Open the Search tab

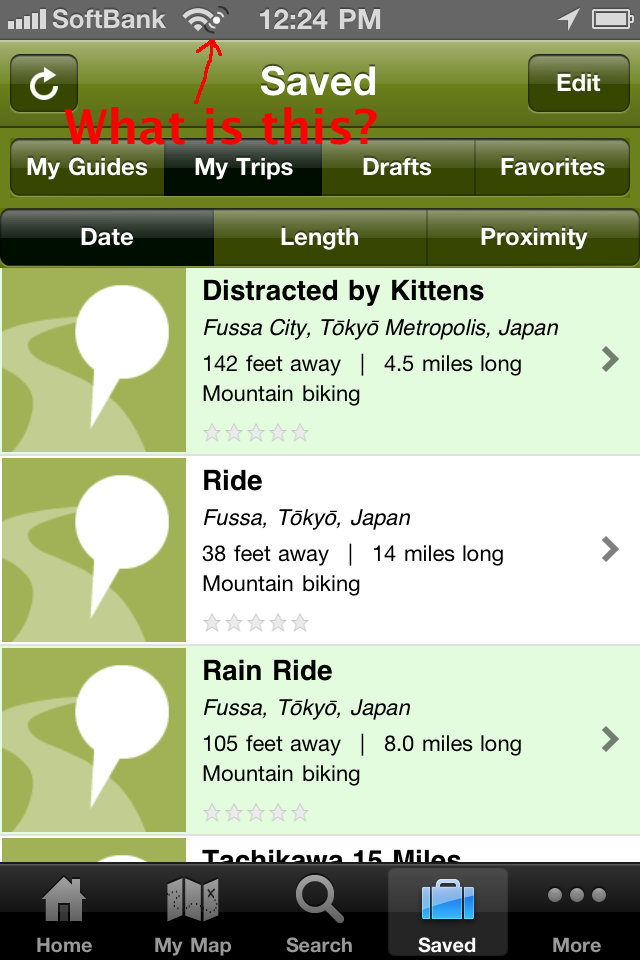[x=319, y=914]
